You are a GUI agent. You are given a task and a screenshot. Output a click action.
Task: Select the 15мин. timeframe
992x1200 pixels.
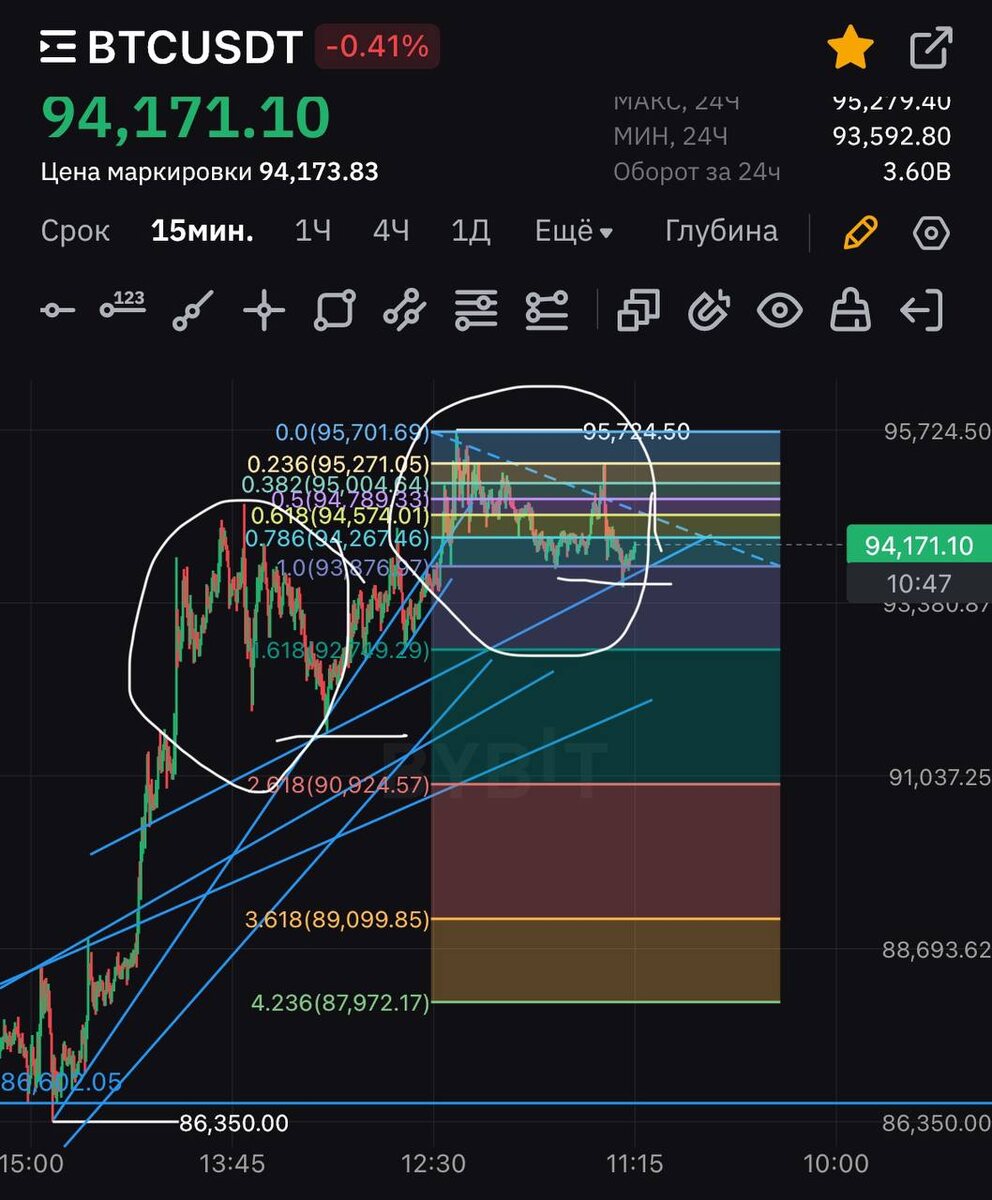tap(202, 232)
